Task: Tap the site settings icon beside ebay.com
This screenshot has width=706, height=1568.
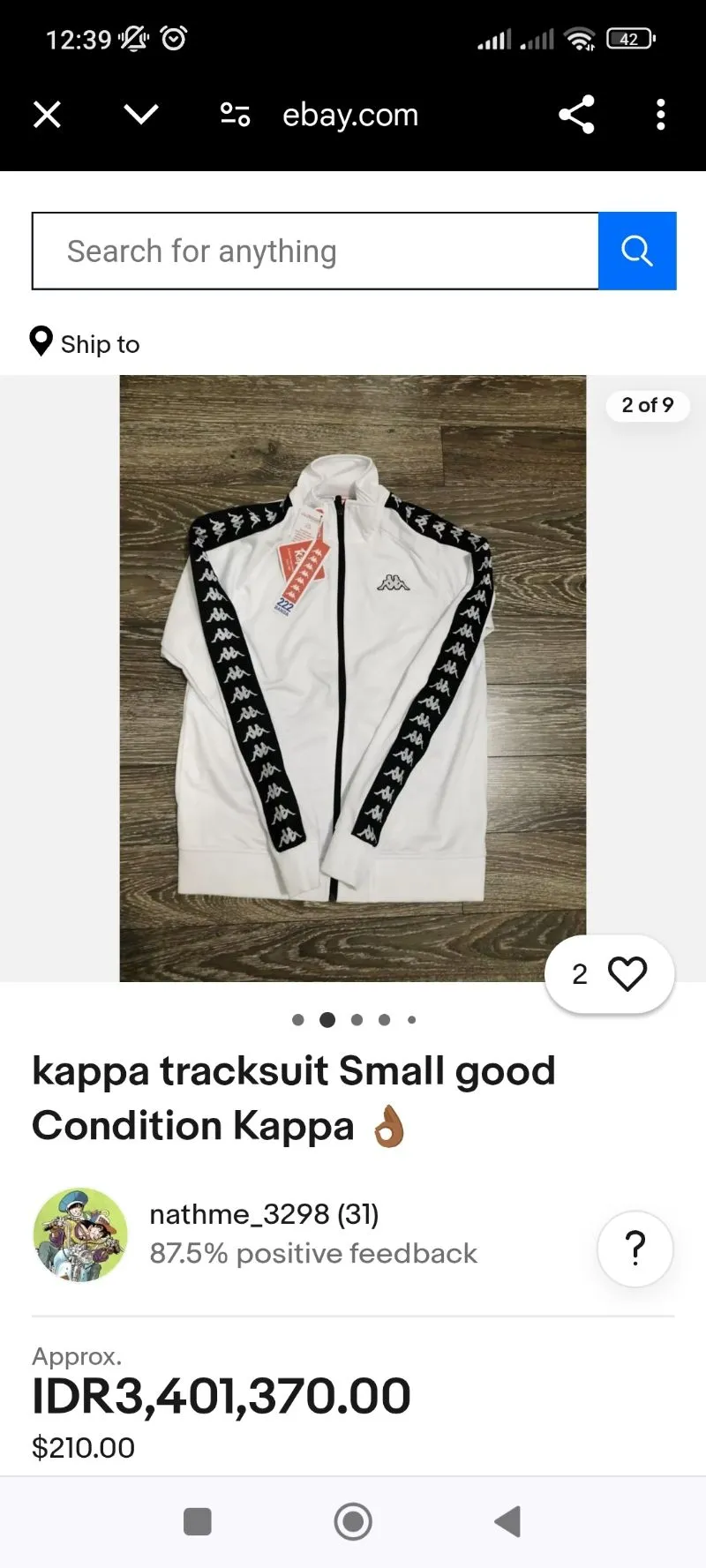Action: coord(234,114)
